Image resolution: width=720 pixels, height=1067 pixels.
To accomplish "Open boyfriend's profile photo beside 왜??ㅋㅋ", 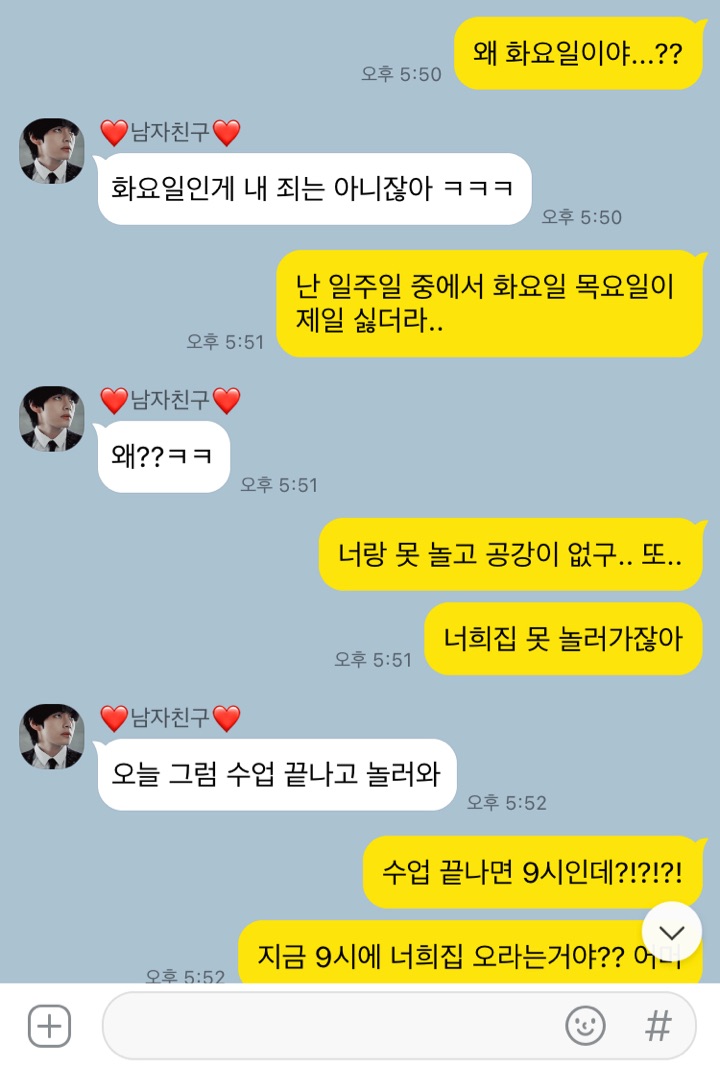I will (51, 419).
